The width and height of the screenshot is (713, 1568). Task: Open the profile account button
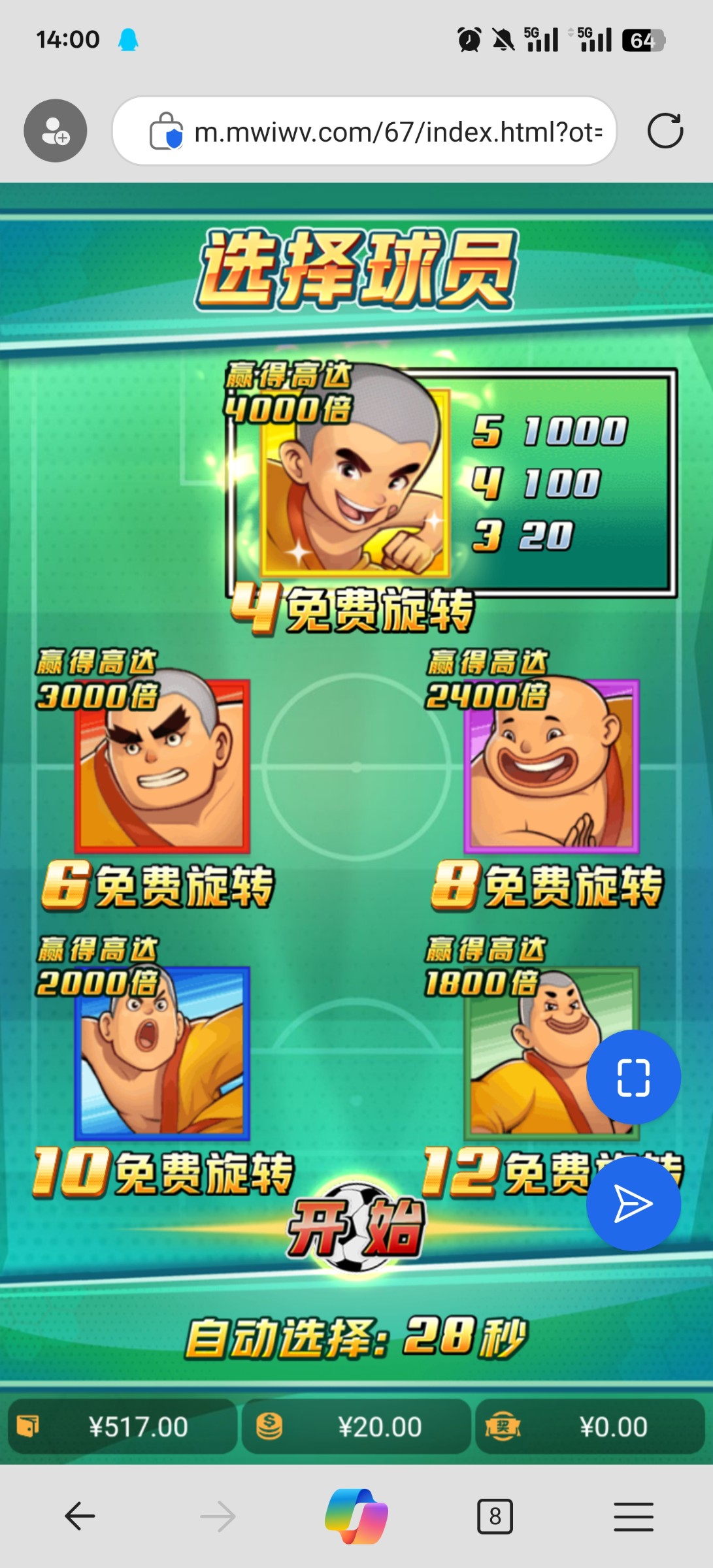(56, 131)
